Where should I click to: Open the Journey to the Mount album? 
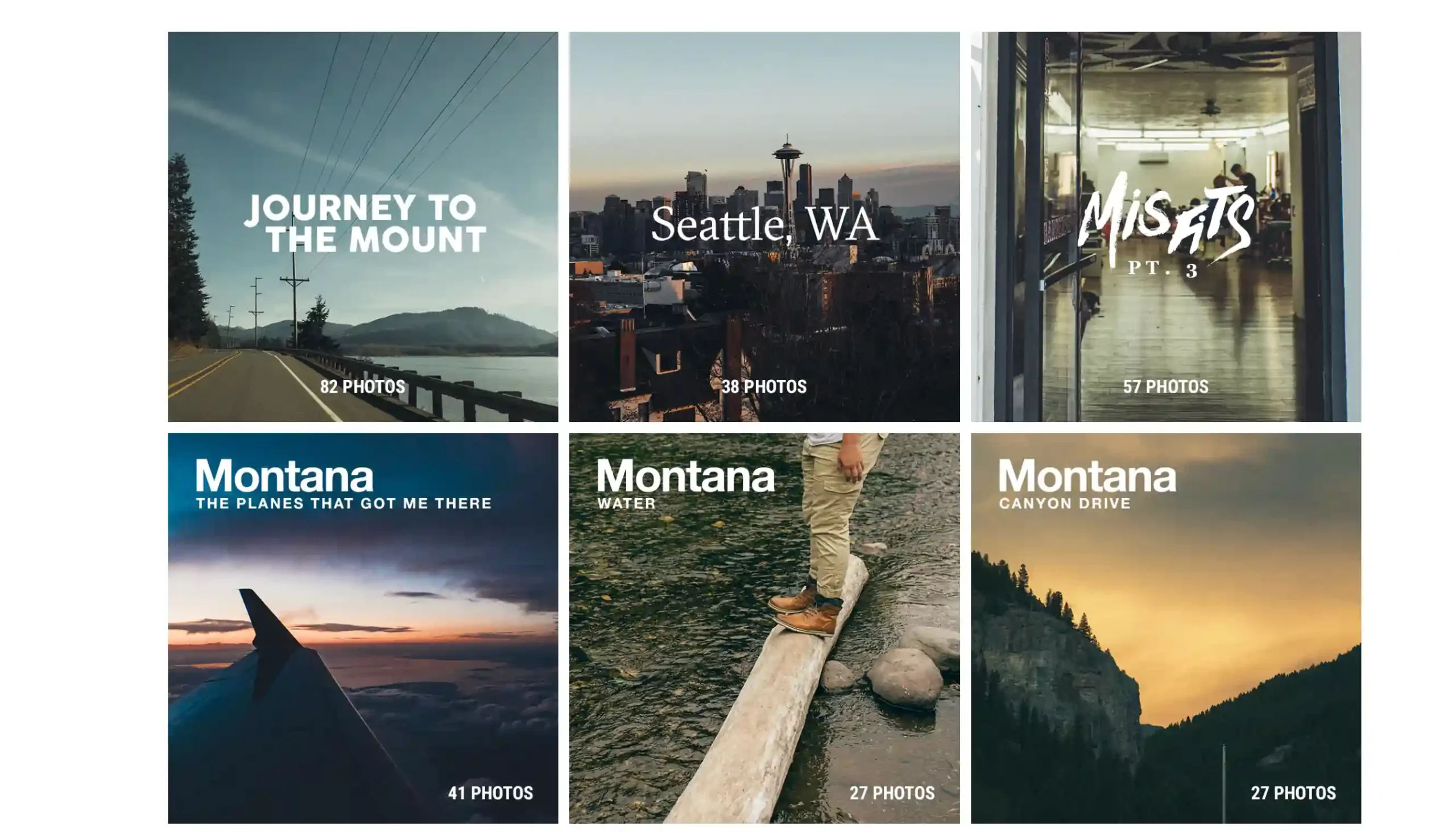(x=363, y=226)
